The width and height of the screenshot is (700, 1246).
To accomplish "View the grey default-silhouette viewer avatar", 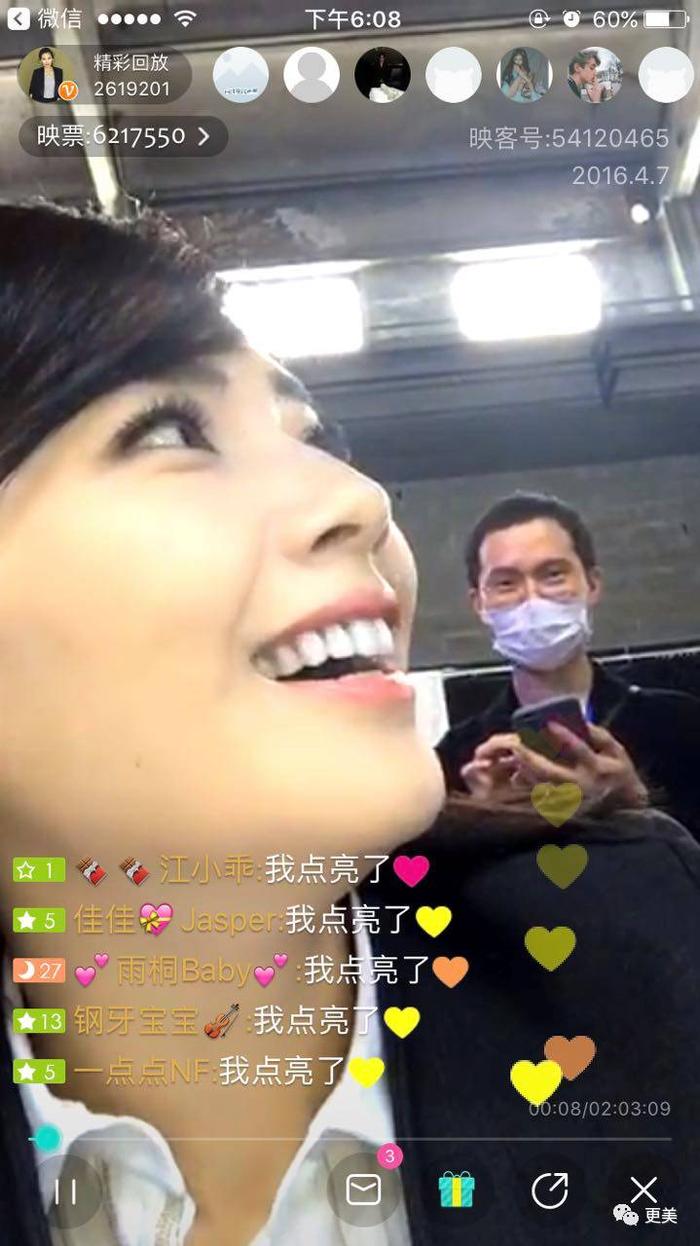I will point(311,75).
